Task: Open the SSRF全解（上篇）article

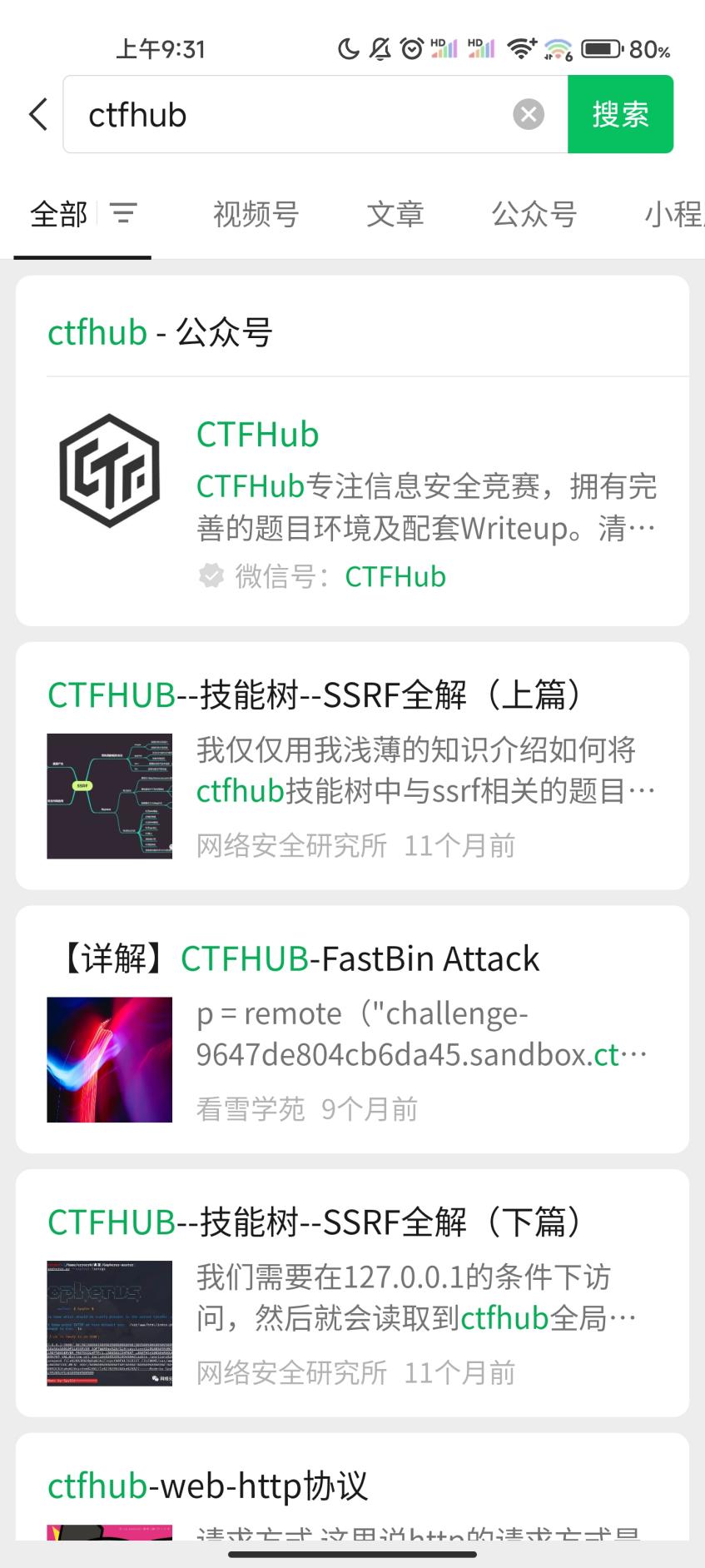Action: pos(352,765)
